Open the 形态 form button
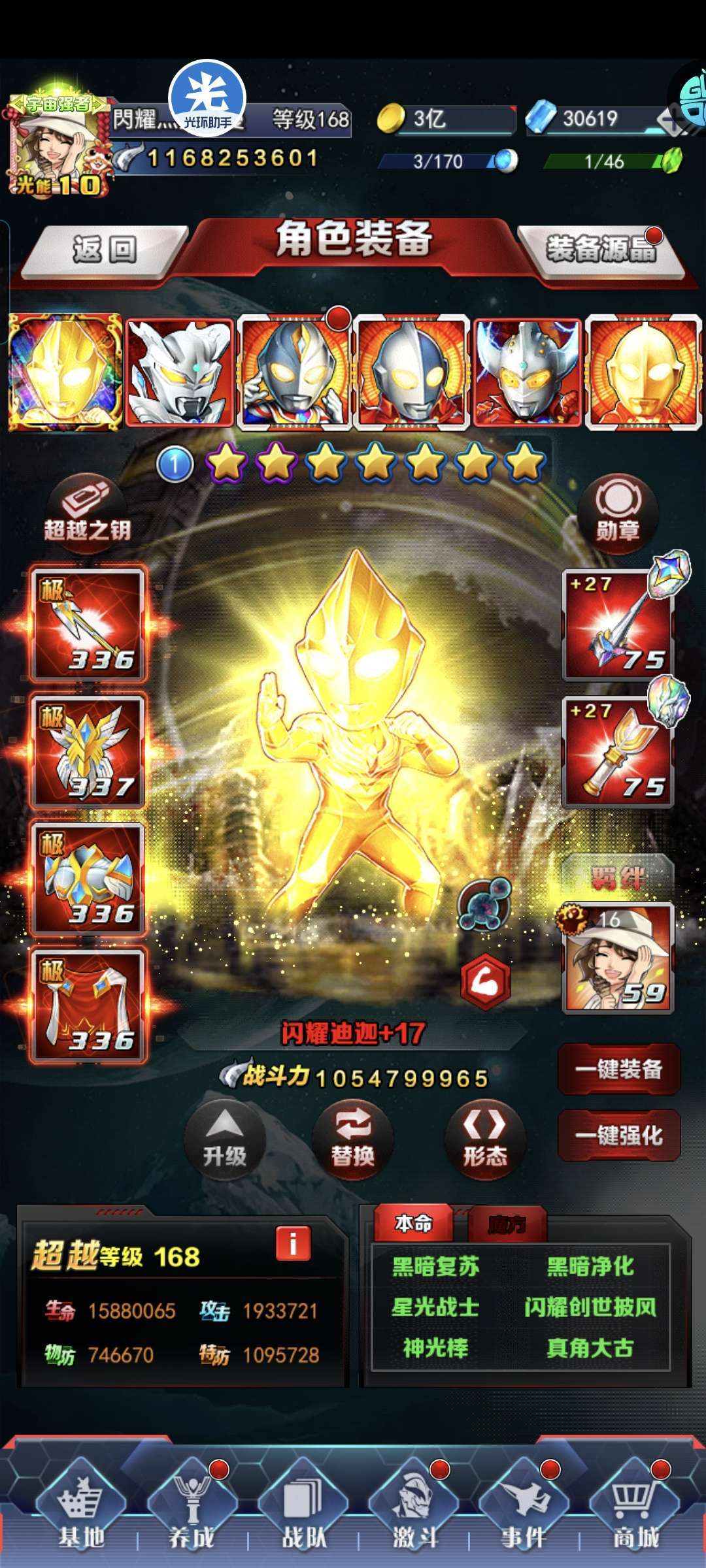 485,1139
